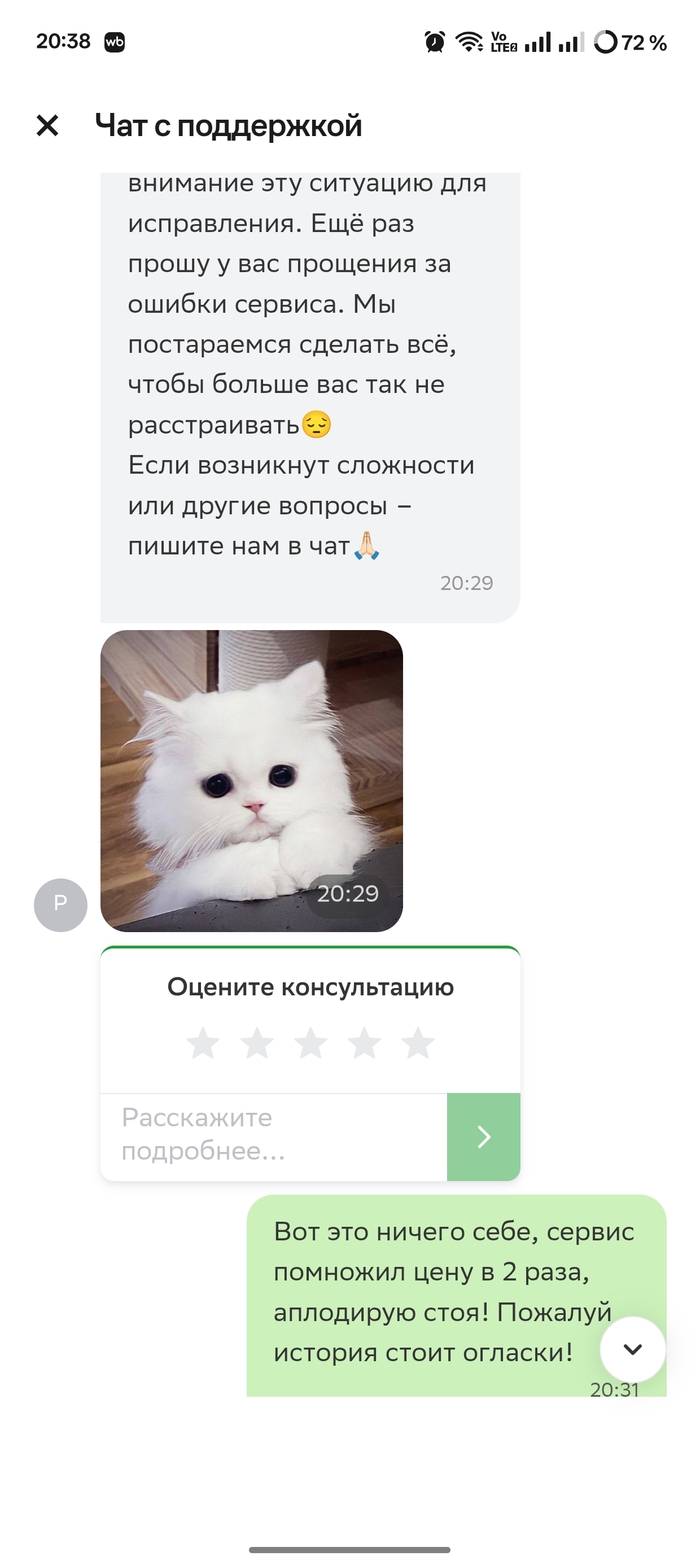Rate the consultation four stars
700x1565 pixels.
[x=364, y=1043]
